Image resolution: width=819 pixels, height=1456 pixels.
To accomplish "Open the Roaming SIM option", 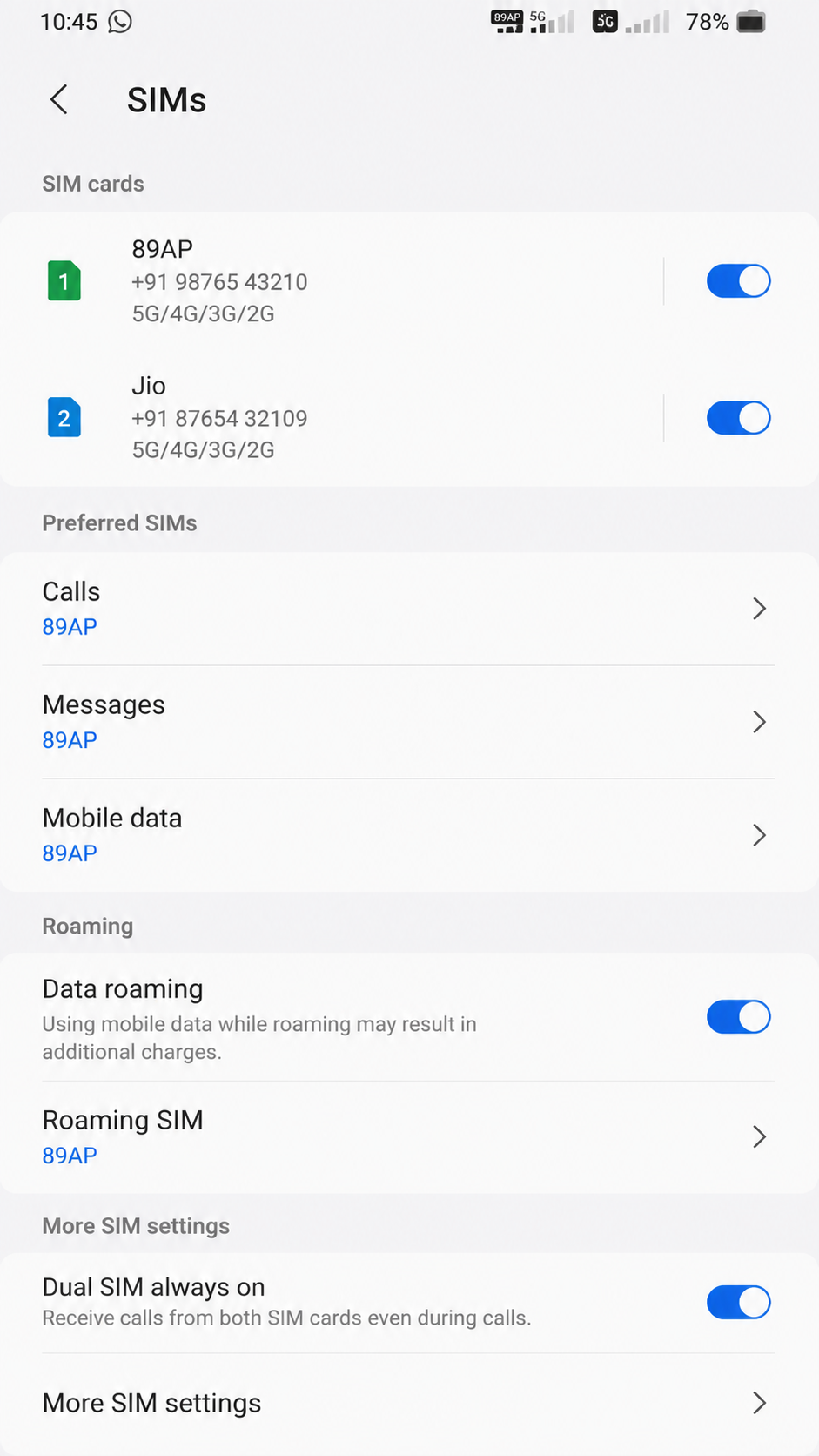I will tap(409, 1137).
